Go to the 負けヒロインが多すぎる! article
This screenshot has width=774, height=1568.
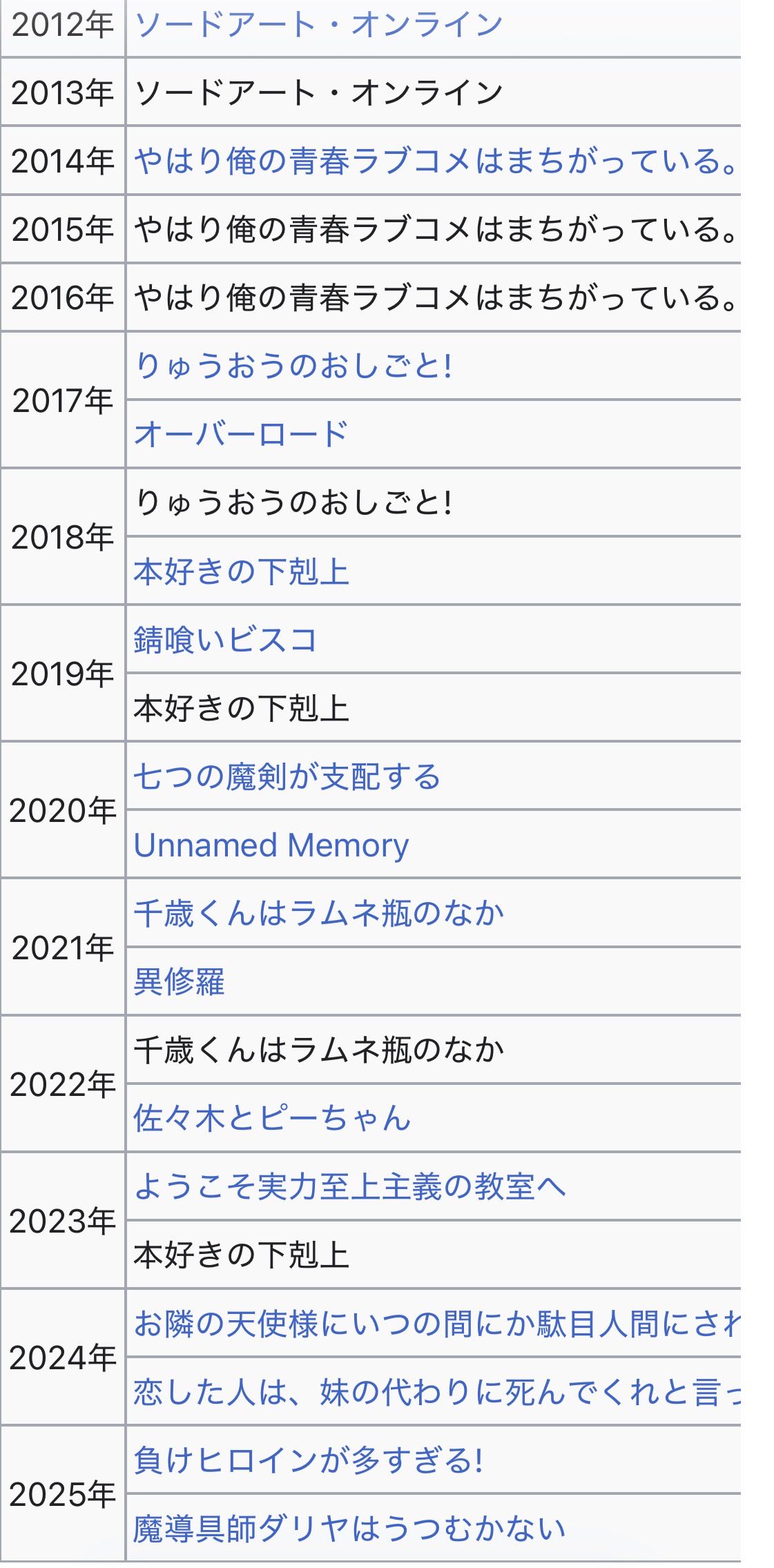[x=308, y=1460]
